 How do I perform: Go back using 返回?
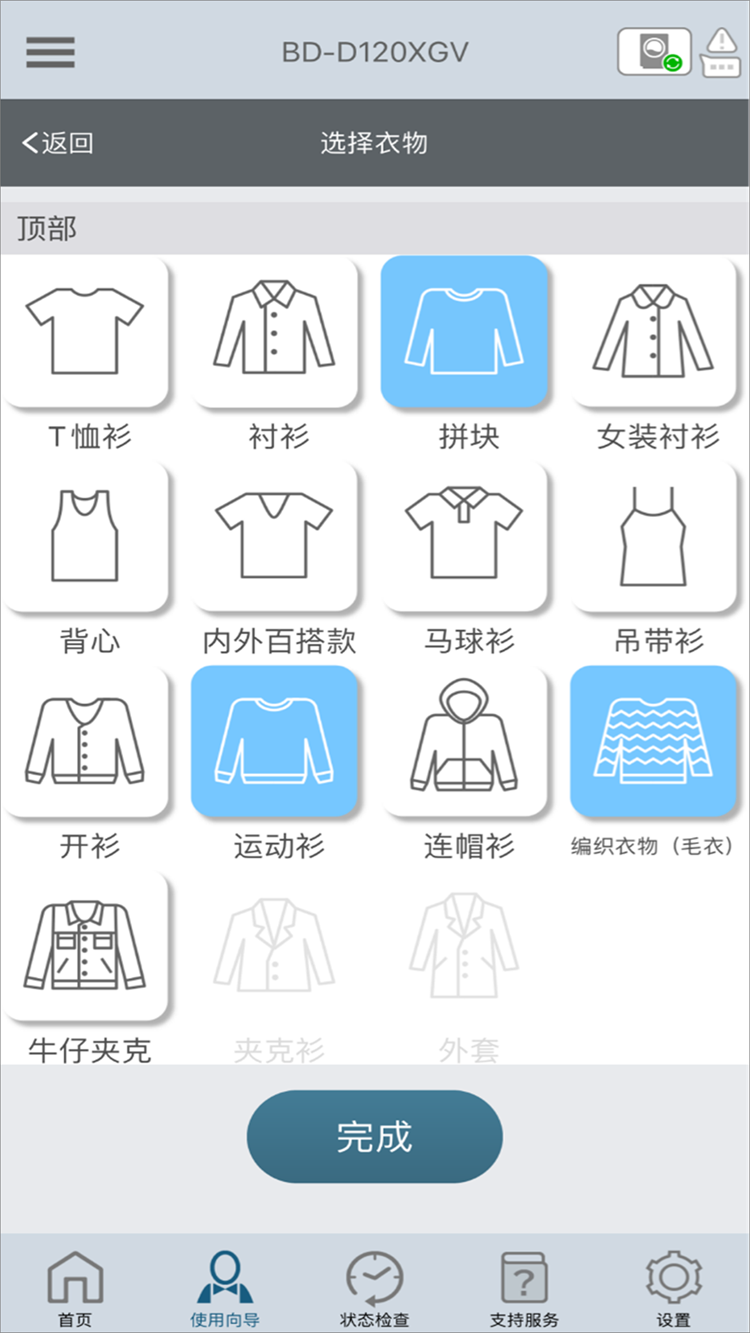58,143
